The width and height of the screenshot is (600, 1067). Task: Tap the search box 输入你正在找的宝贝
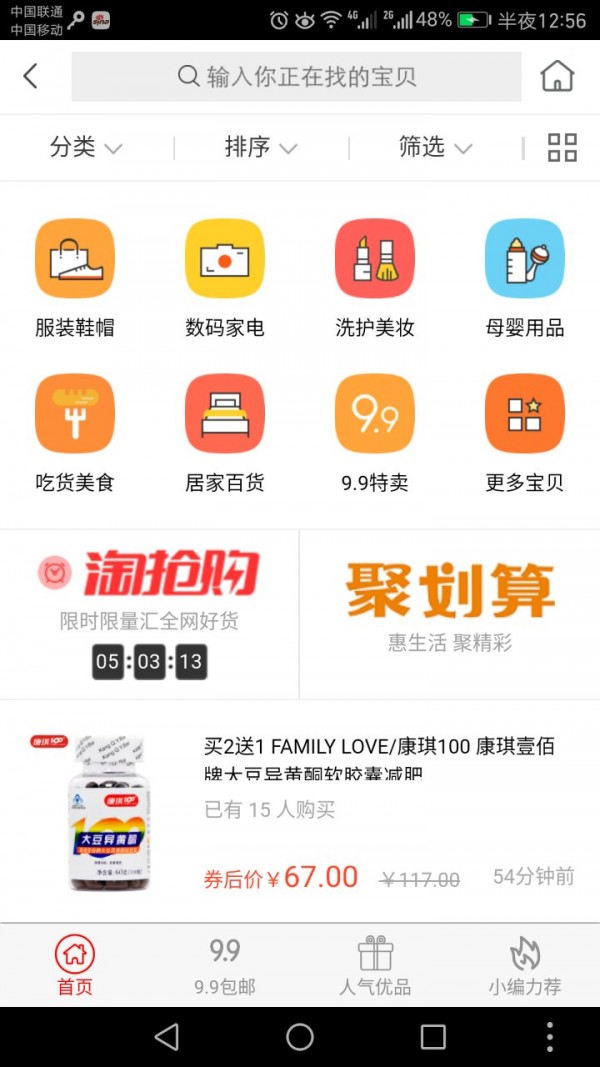296,77
